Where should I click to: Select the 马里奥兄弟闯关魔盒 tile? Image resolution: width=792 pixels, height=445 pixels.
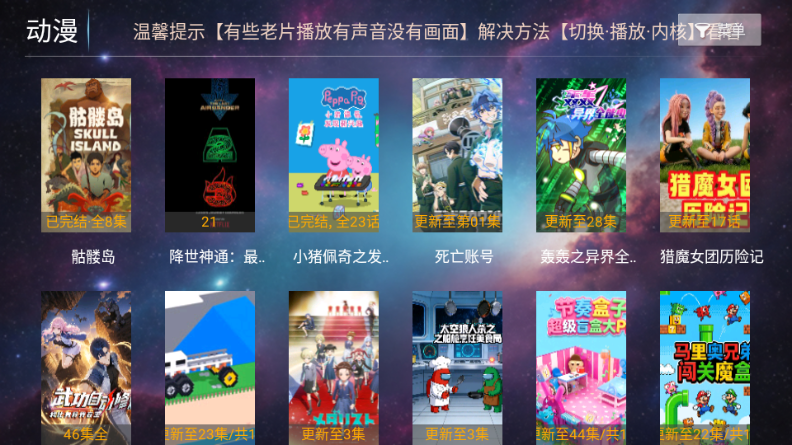[x=705, y=367]
